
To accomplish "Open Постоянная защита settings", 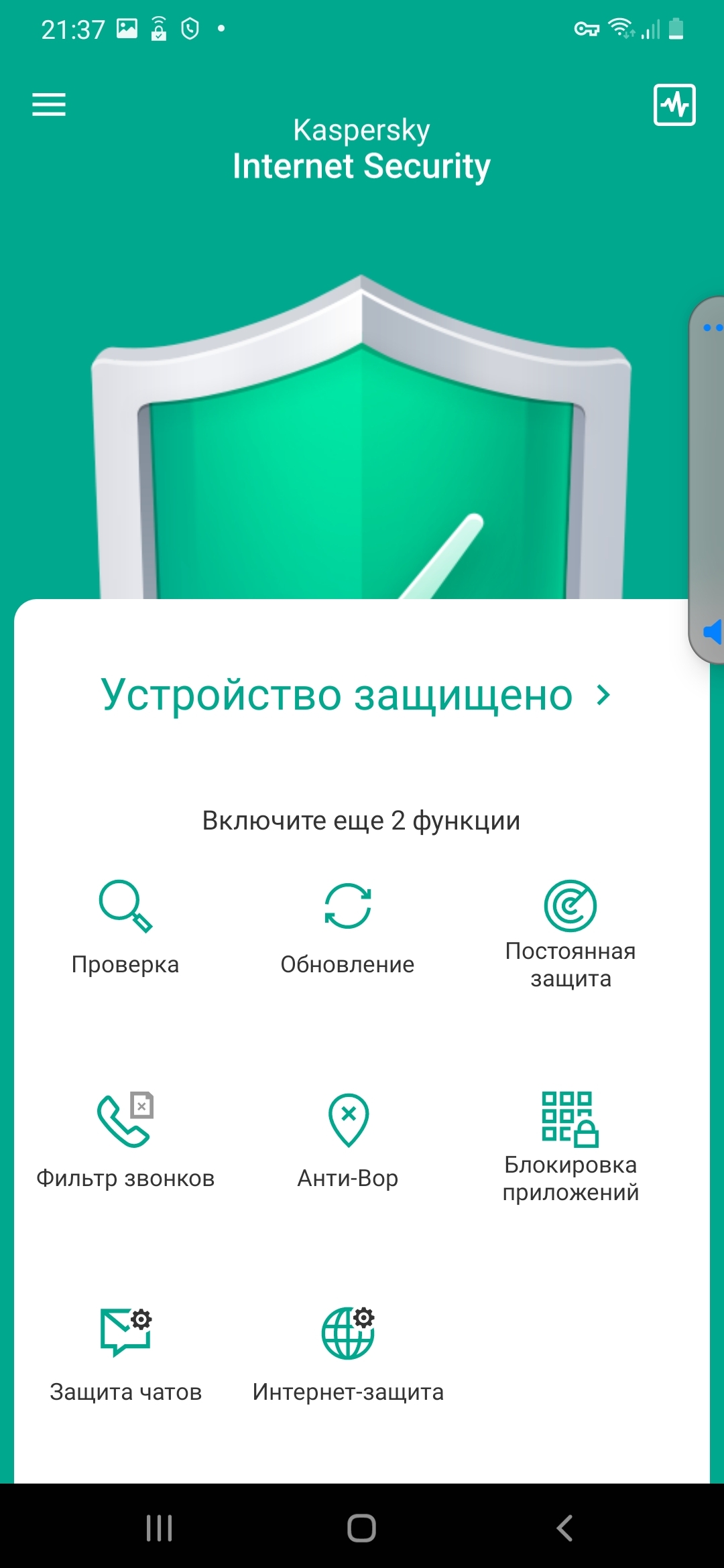I will [570, 931].
